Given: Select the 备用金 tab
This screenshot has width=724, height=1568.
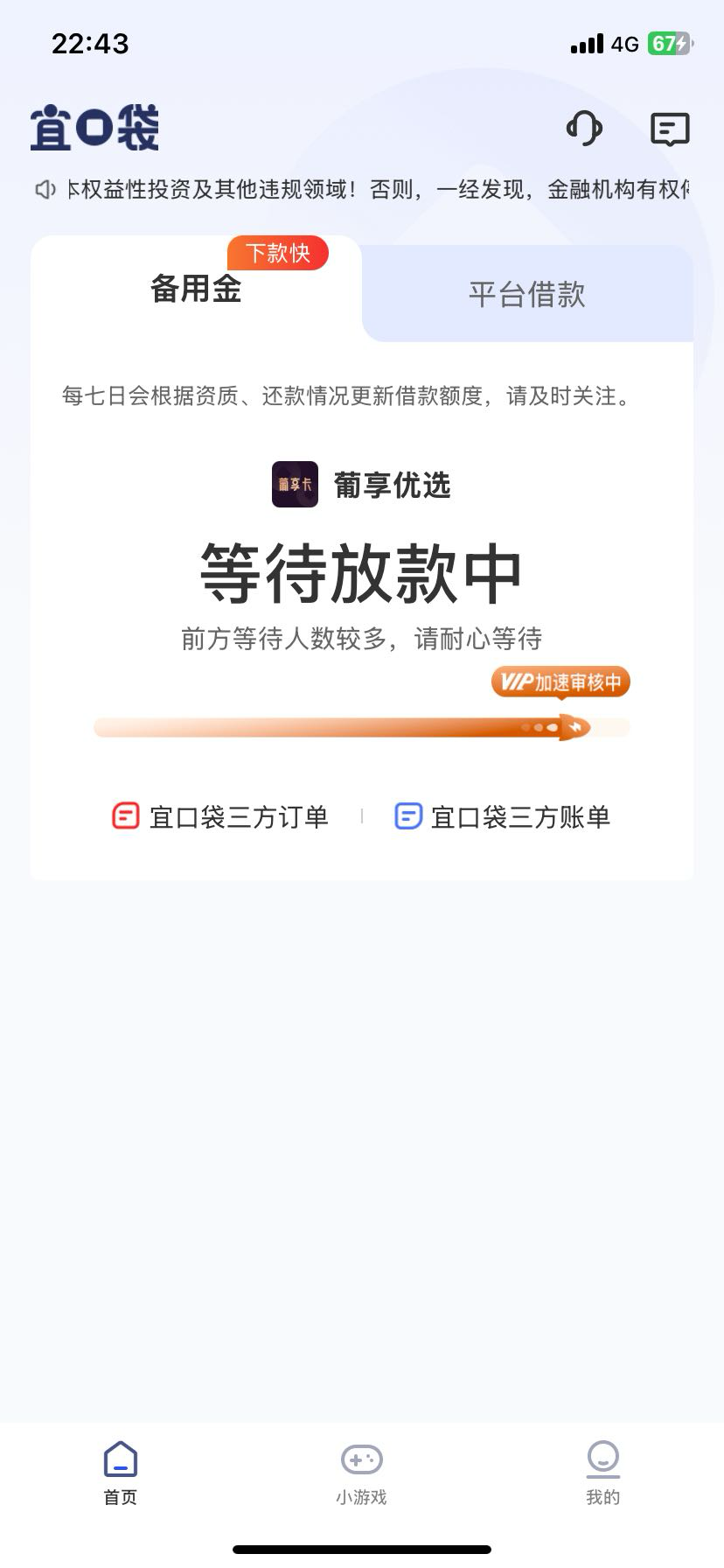Looking at the screenshot, I should (196, 289).
